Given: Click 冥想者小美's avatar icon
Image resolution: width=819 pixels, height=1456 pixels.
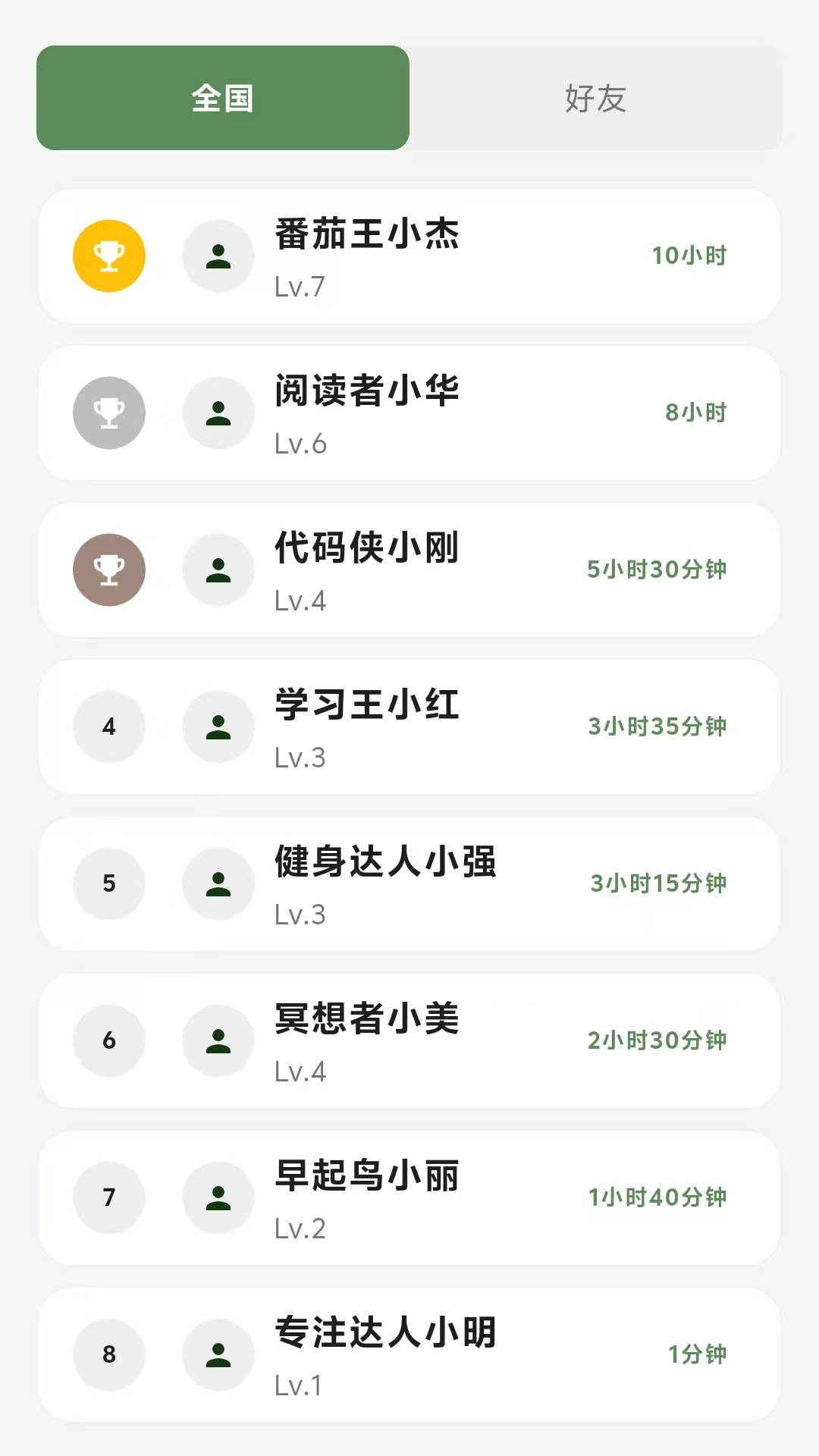Looking at the screenshot, I should coord(218,1040).
